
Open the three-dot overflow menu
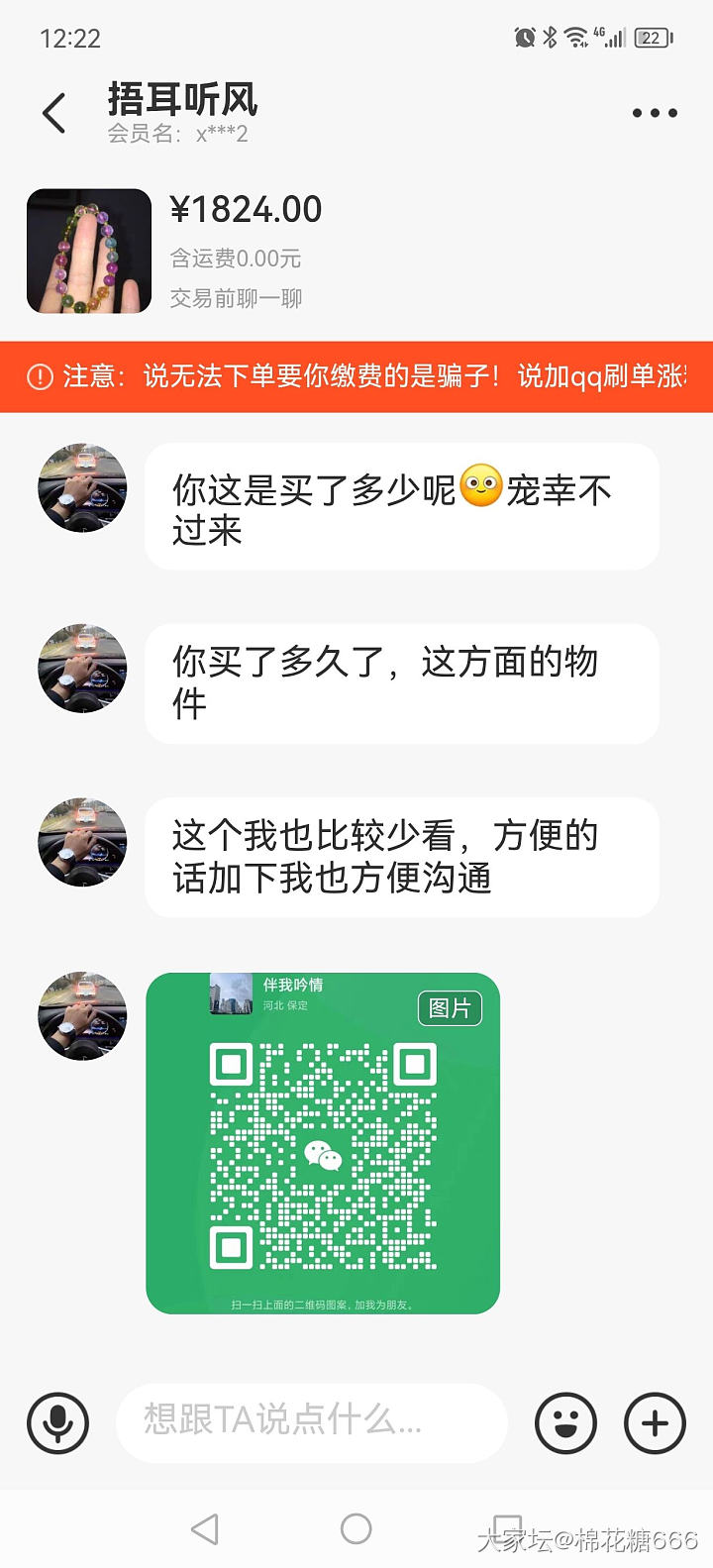[x=655, y=113]
